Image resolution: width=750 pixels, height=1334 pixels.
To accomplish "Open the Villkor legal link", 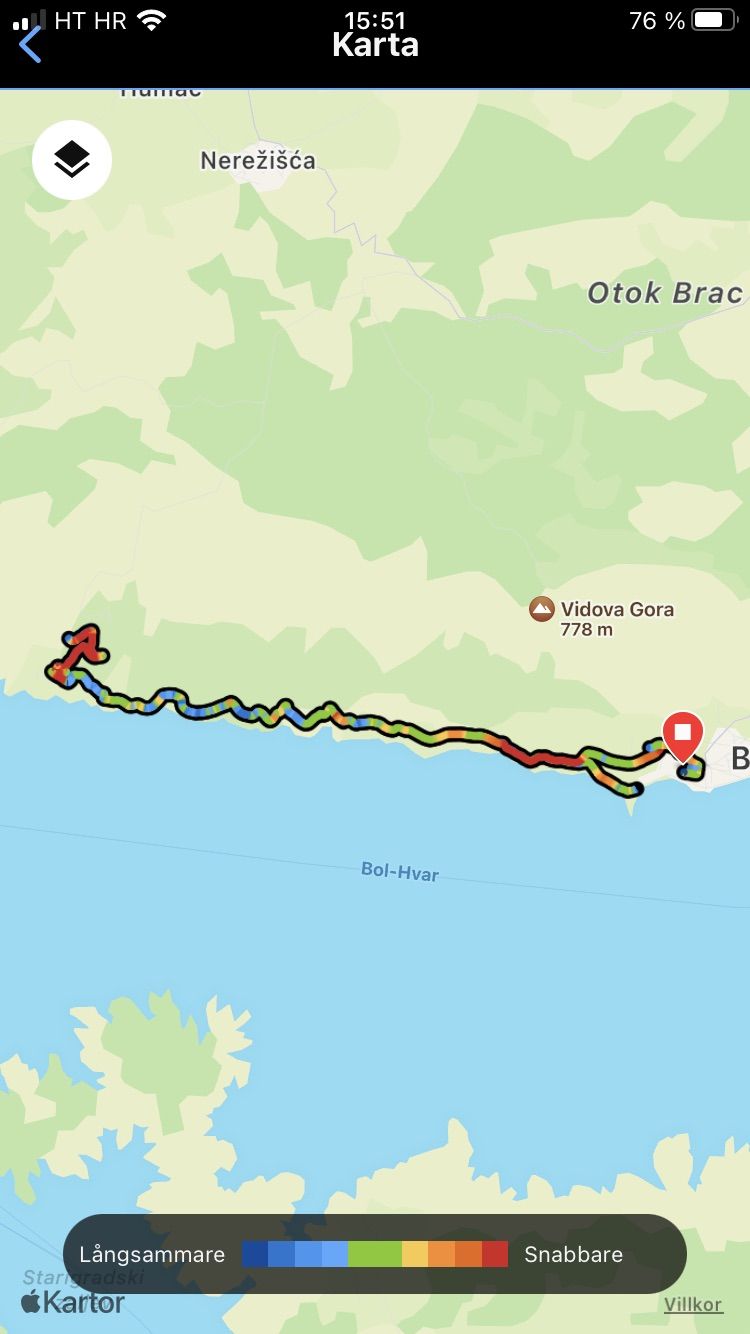I will pyautogui.click(x=692, y=1304).
